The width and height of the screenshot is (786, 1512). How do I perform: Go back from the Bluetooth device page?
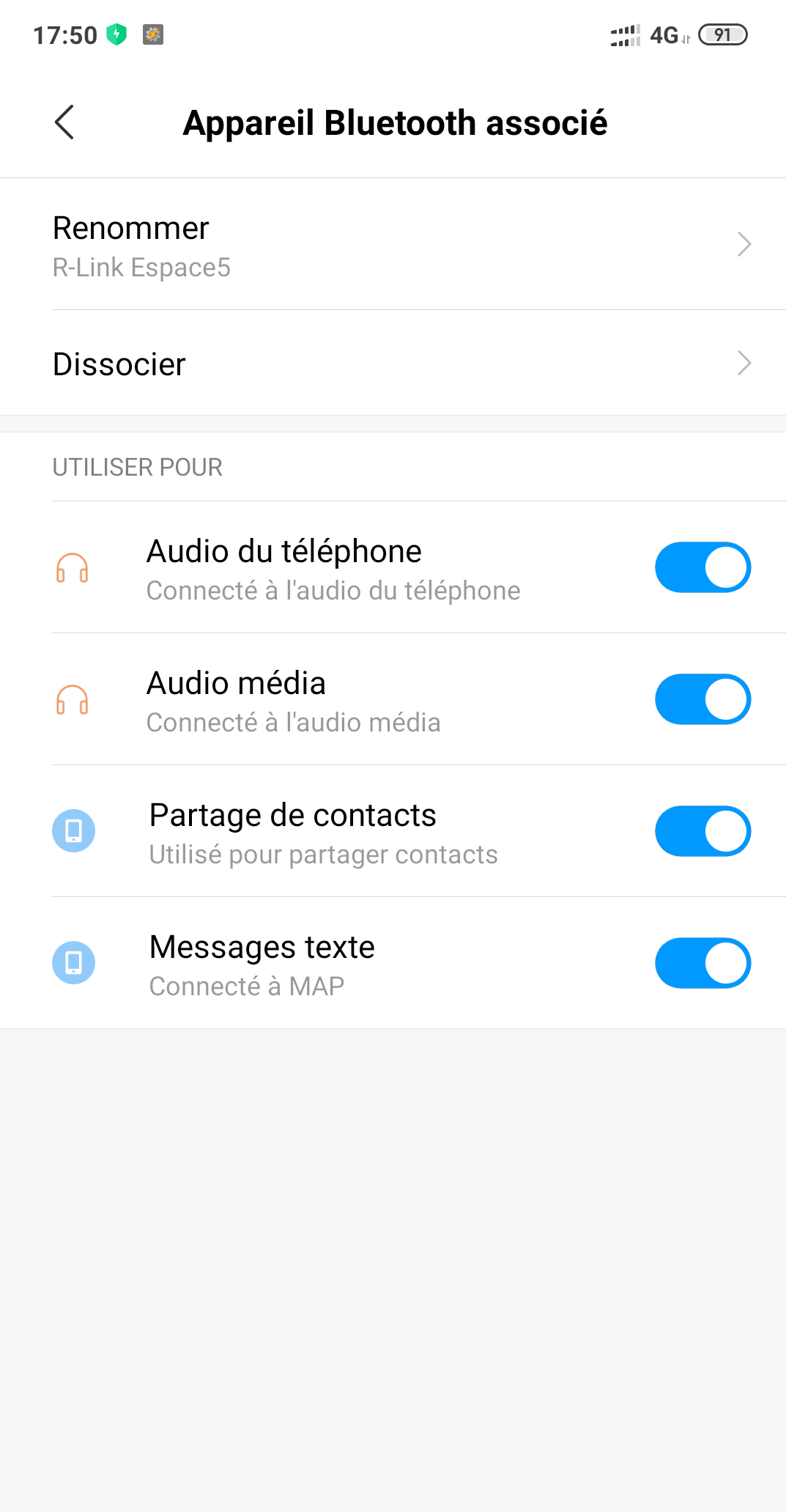point(64,122)
